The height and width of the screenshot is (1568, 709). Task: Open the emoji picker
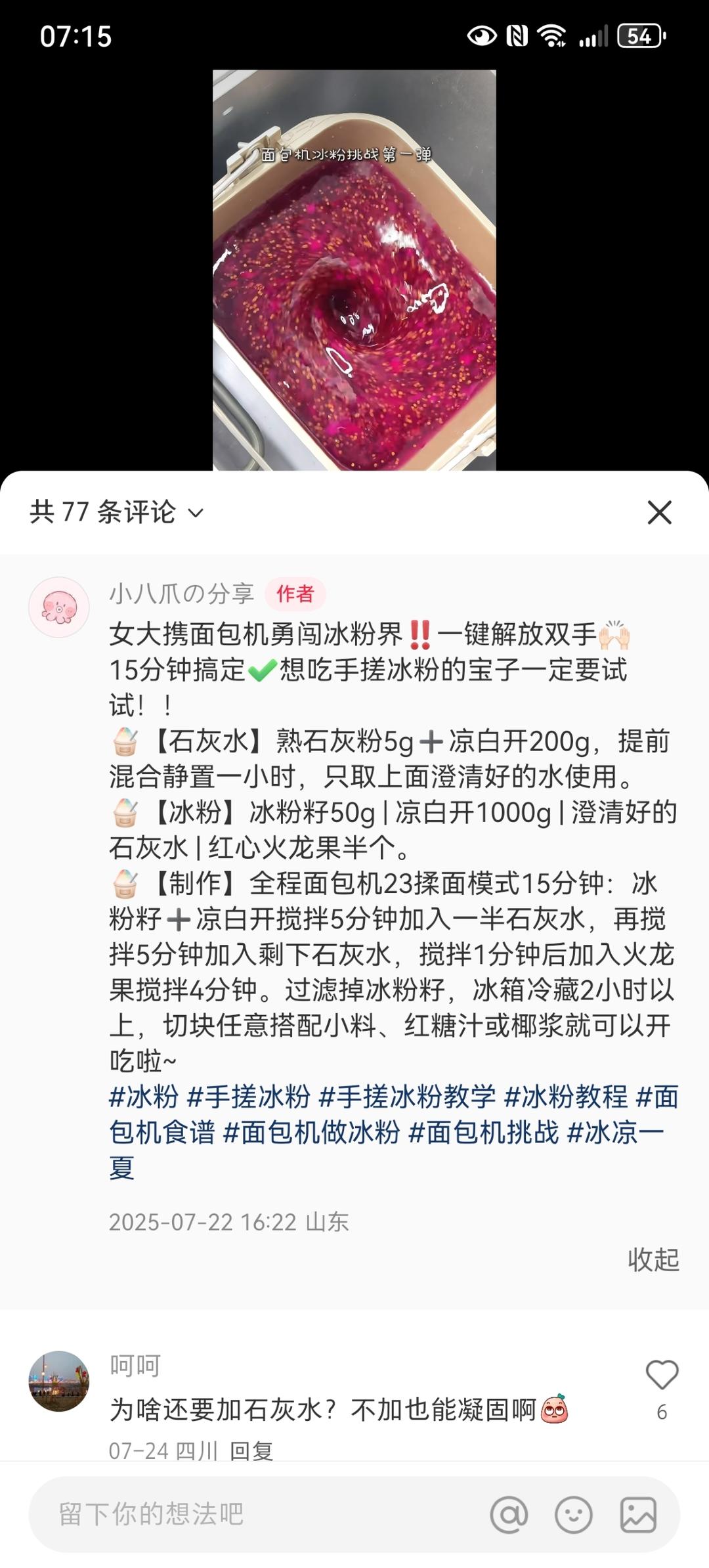click(x=573, y=1515)
